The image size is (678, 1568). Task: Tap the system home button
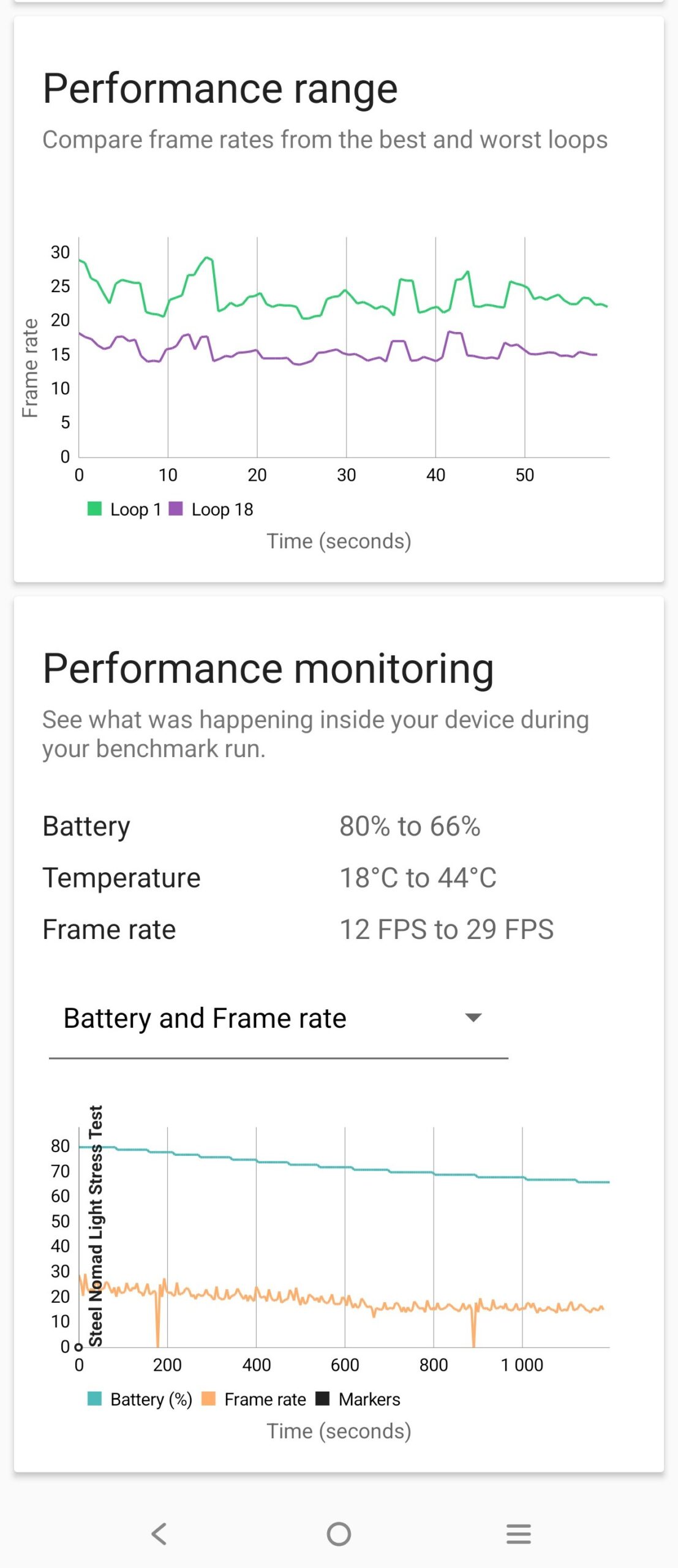(339, 1534)
